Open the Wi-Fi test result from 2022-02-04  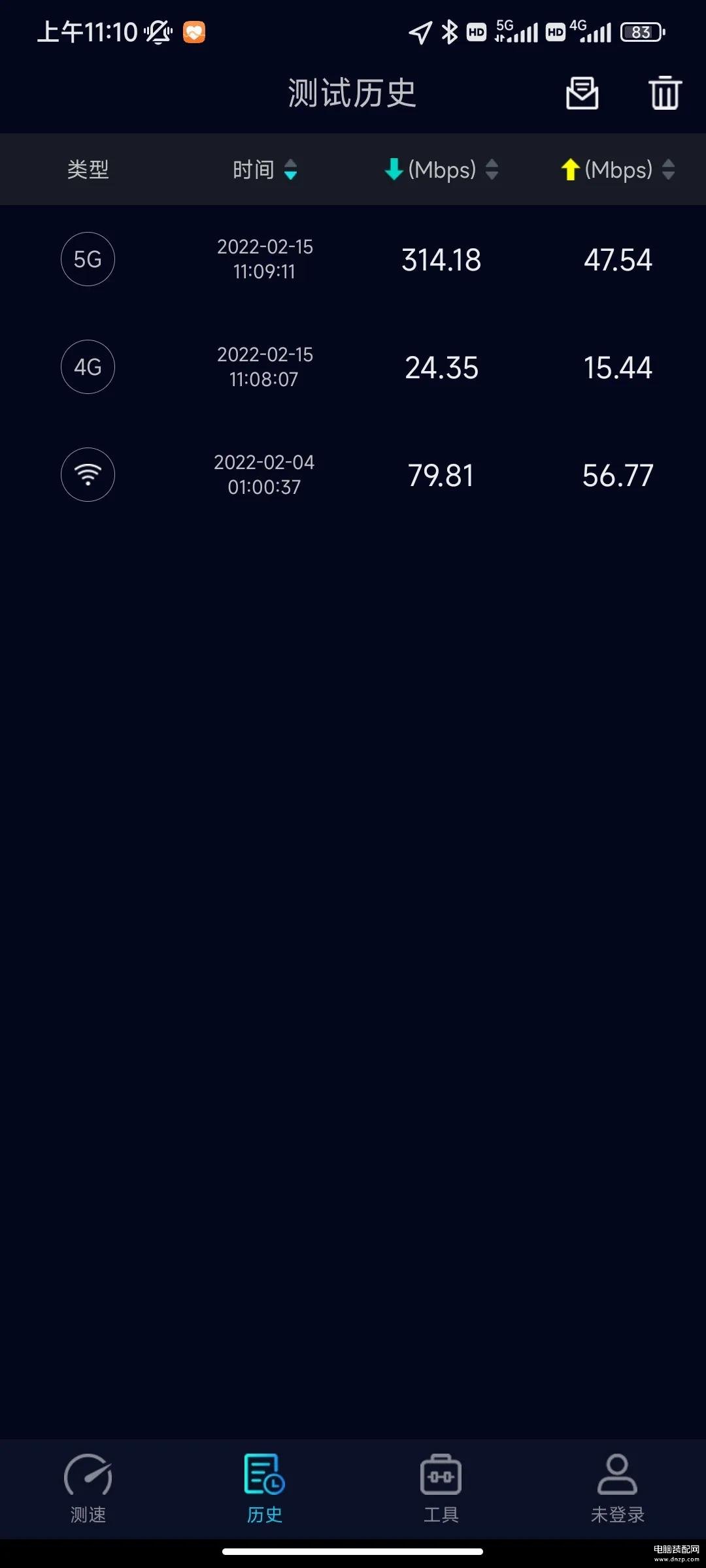[x=353, y=475]
